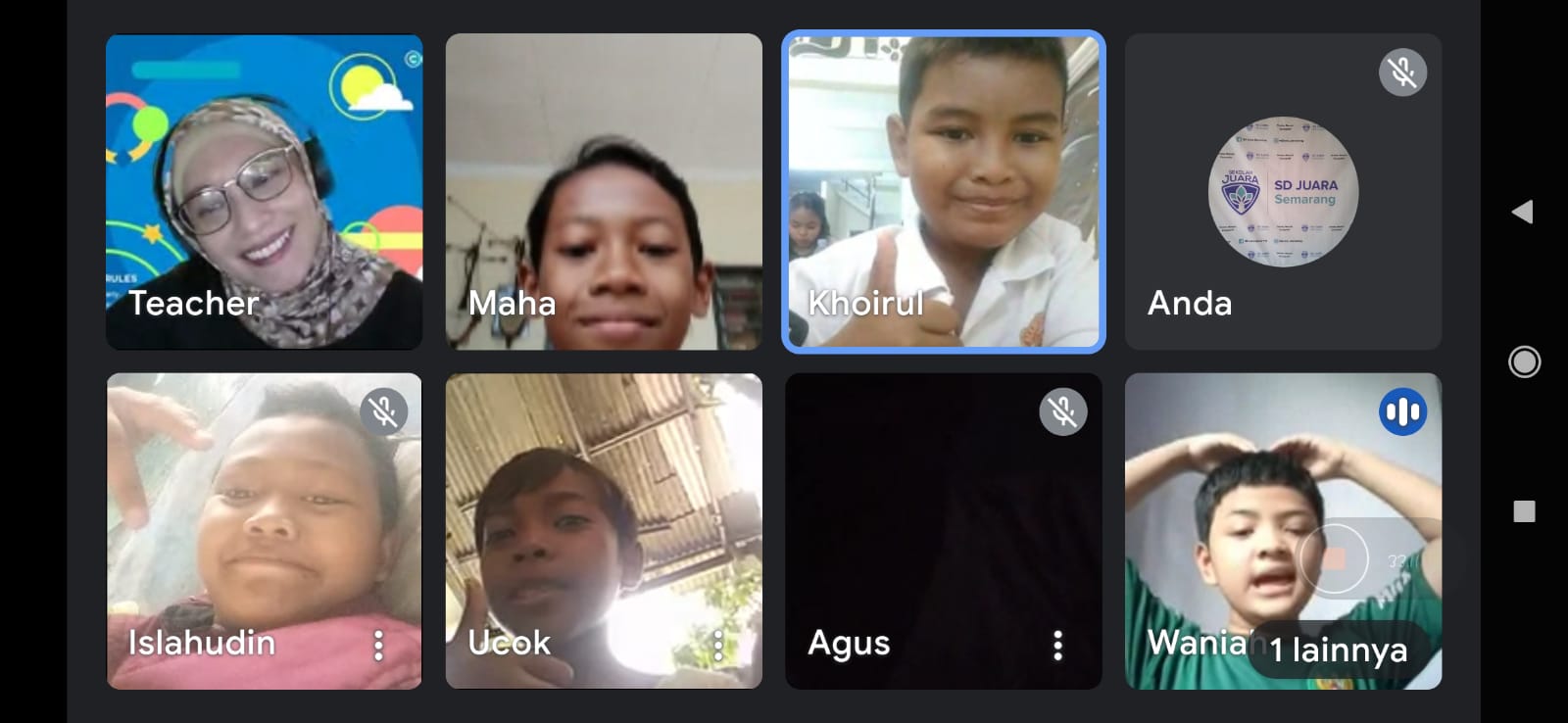Open more options for Agus
1568x723 pixels.
click(1057, 645)
